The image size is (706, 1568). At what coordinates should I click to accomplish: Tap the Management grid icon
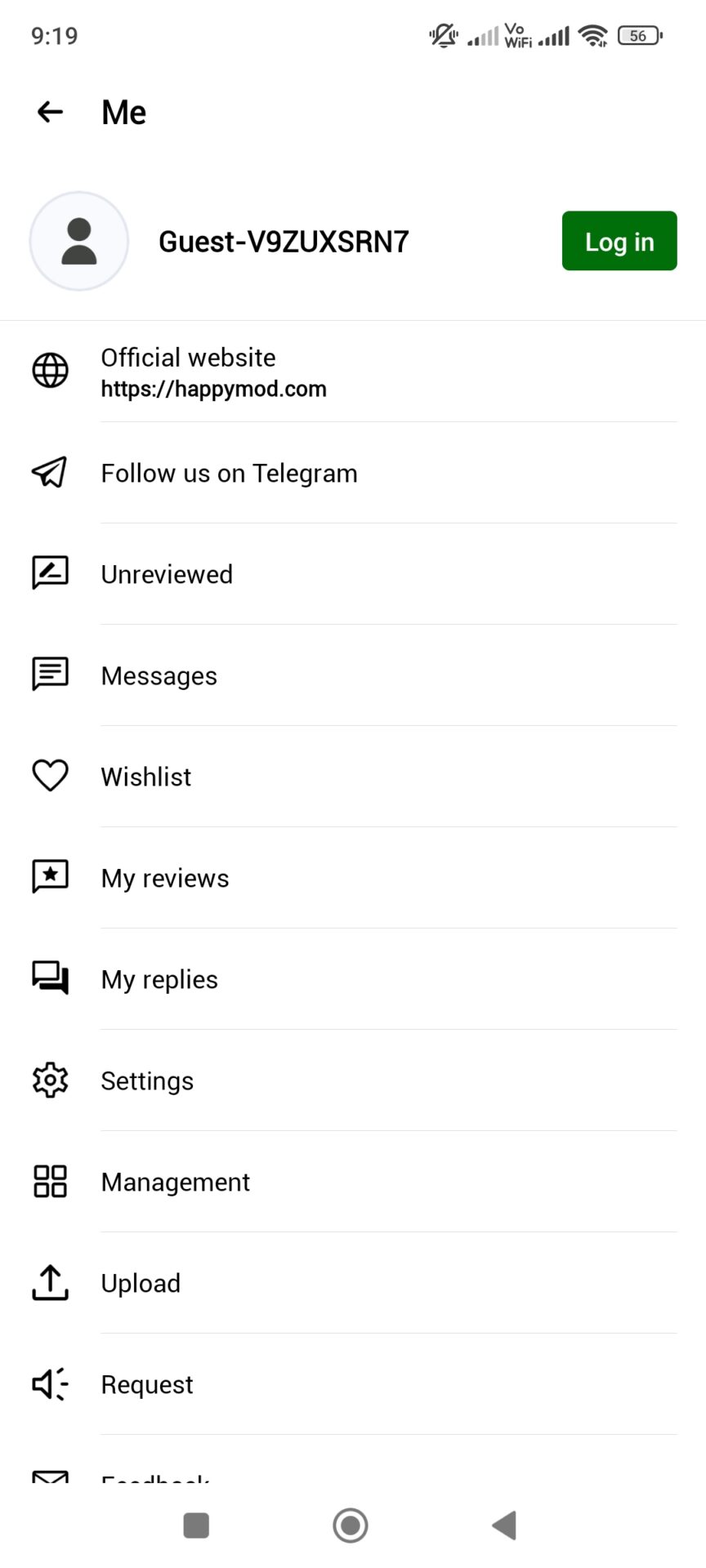coord(49,1181)
